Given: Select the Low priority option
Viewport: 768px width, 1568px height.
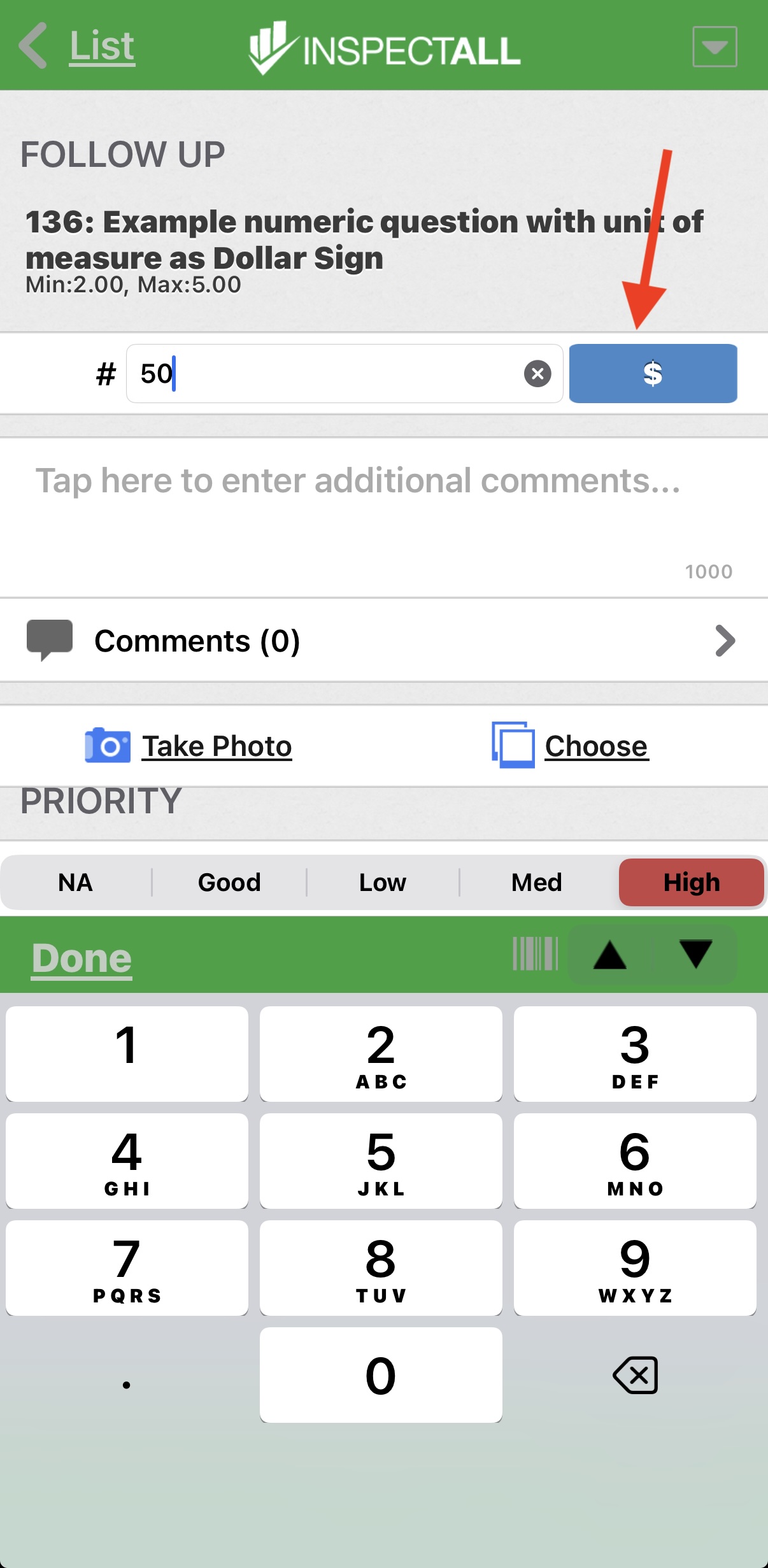Looking at the screenshot, I should (383, 883).
